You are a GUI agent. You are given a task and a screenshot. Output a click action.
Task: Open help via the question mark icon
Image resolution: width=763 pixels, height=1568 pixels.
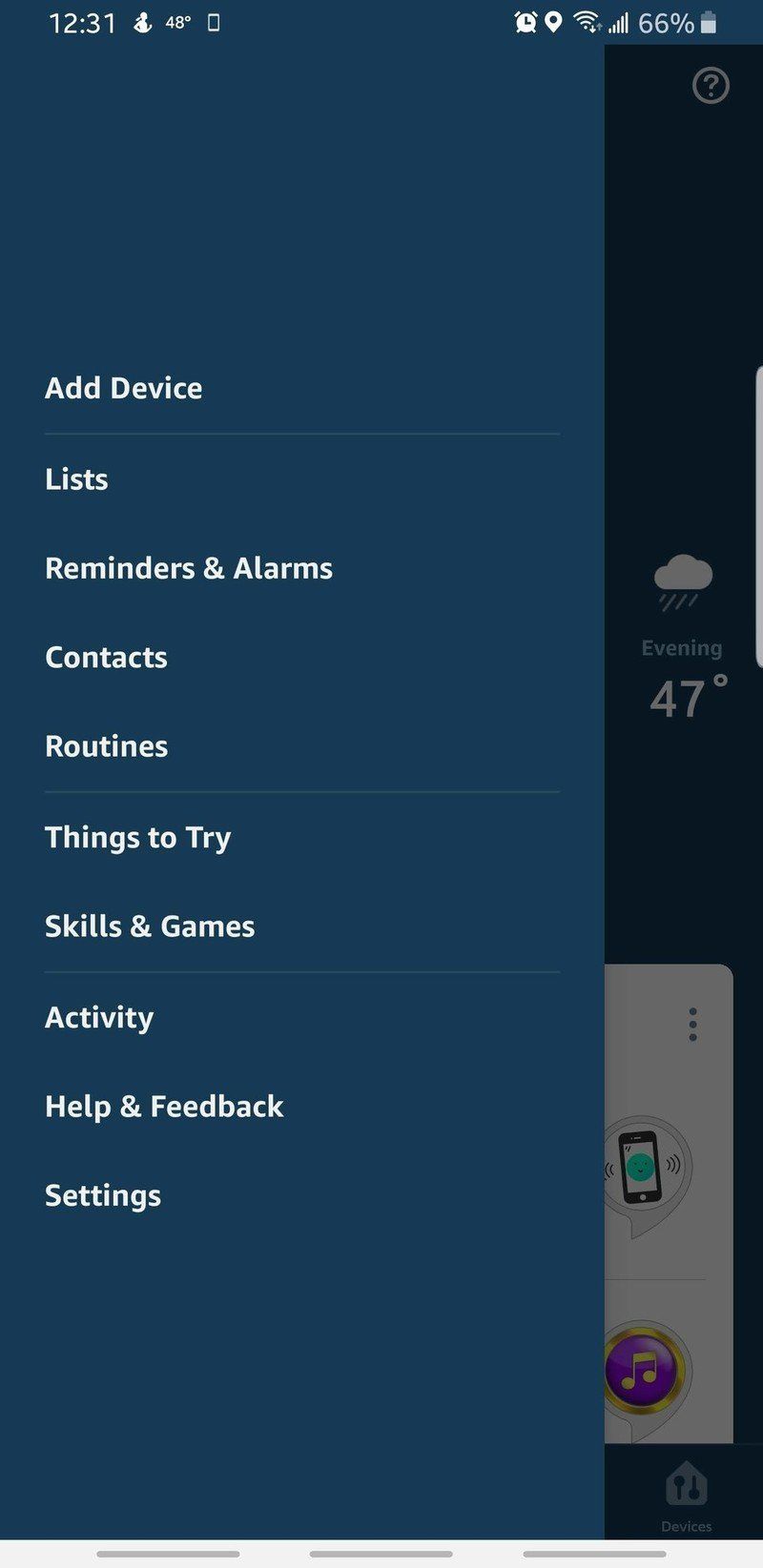tap(711, 86)
